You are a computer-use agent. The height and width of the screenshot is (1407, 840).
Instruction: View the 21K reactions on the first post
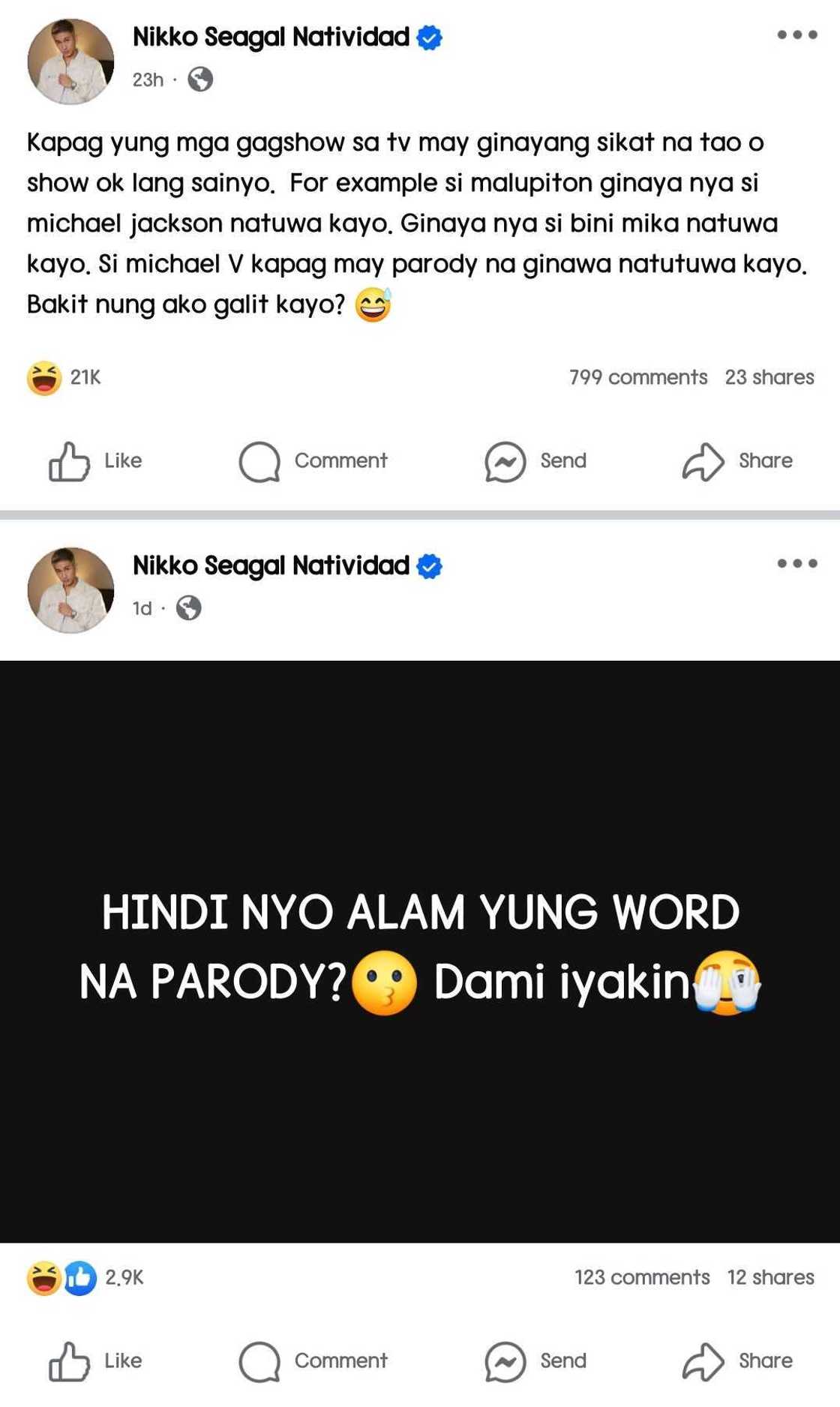(64, 377)
